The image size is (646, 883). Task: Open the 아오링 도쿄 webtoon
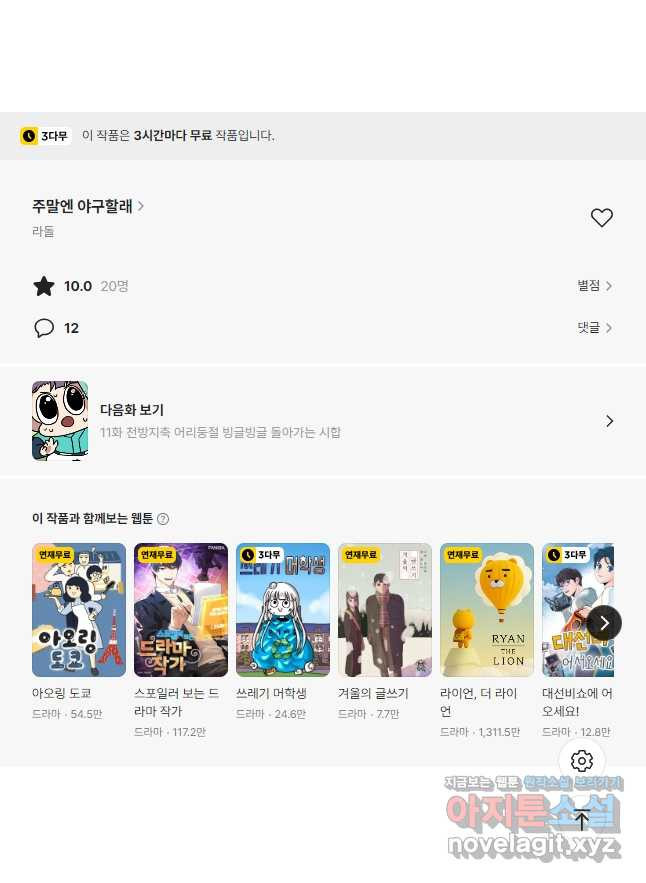point(79,610)
